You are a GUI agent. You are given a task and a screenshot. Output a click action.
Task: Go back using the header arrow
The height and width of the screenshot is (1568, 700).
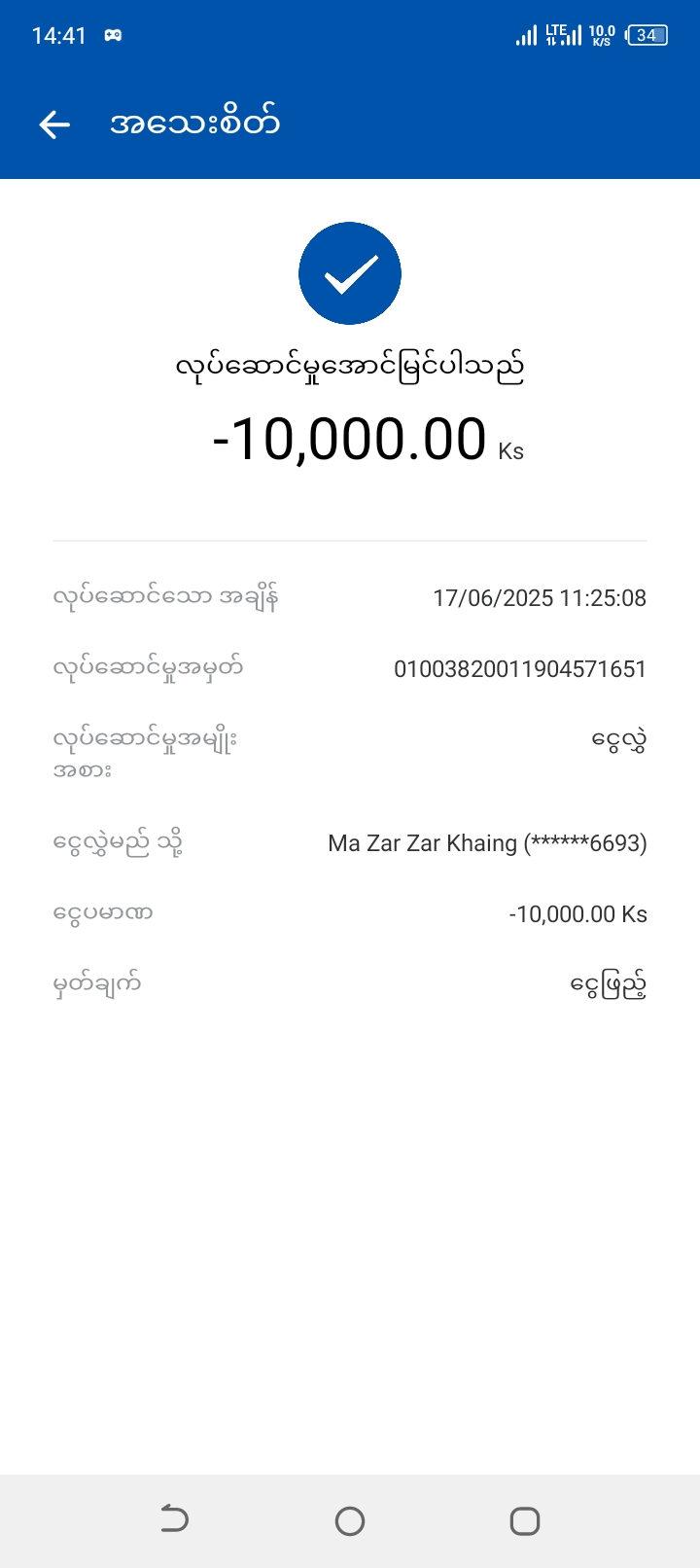click(54, 124)
